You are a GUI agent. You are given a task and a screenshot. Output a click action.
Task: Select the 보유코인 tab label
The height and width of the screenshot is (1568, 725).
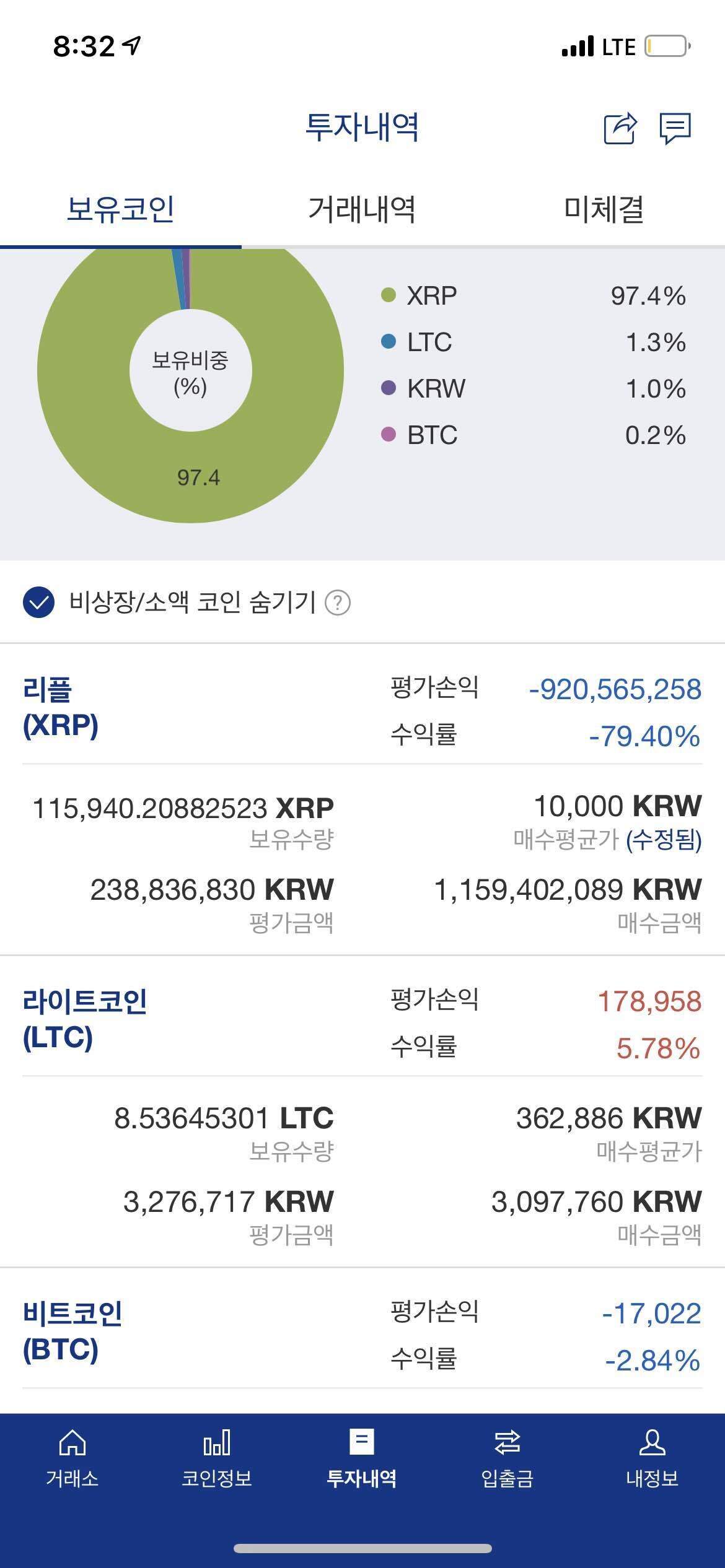pos(121,211)
